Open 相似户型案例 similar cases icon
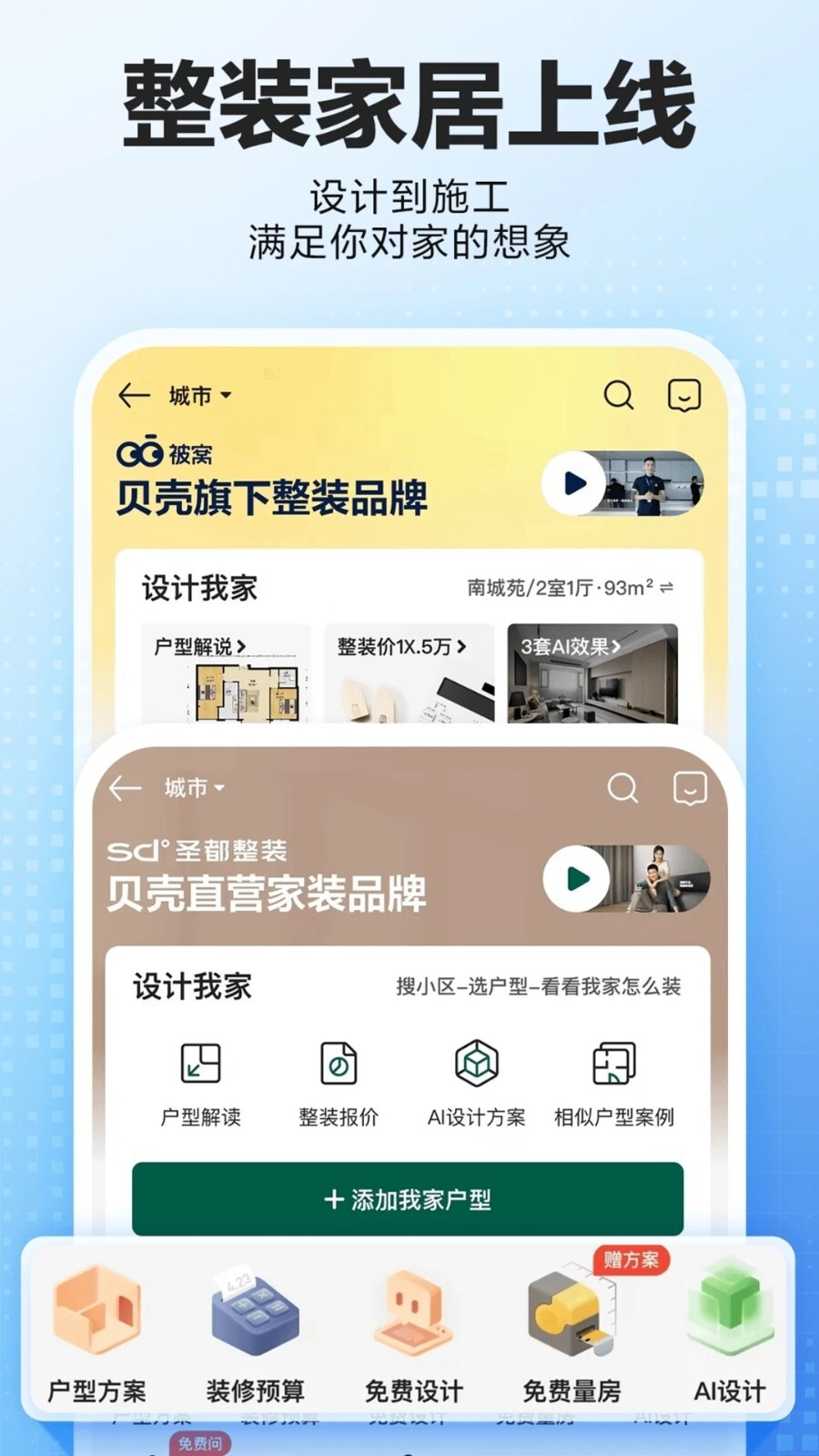This screenshot has width=819, height=1456. click(612, 1063)
